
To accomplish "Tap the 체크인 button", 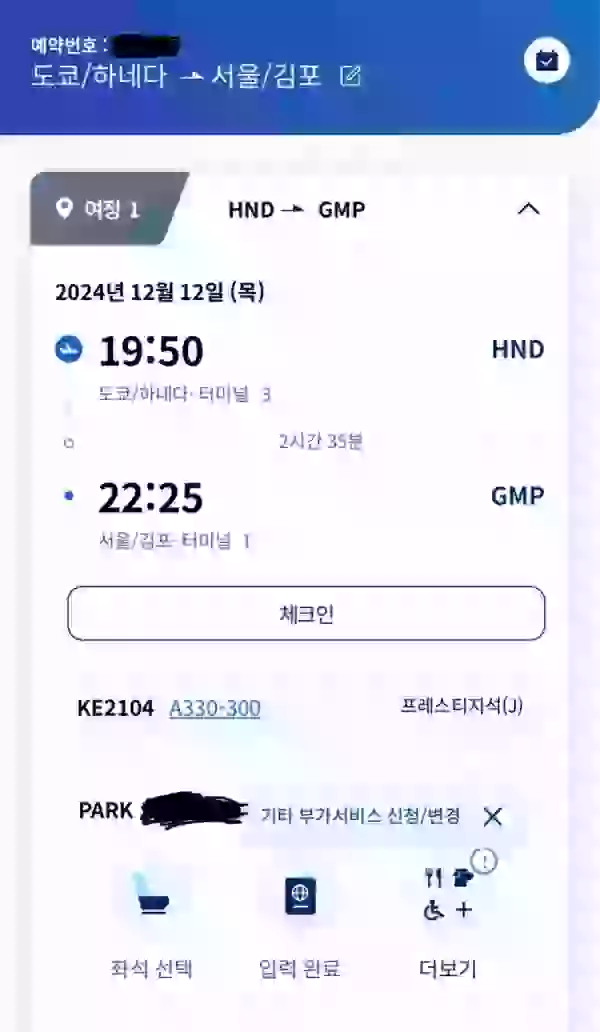I will coord(307,613).
